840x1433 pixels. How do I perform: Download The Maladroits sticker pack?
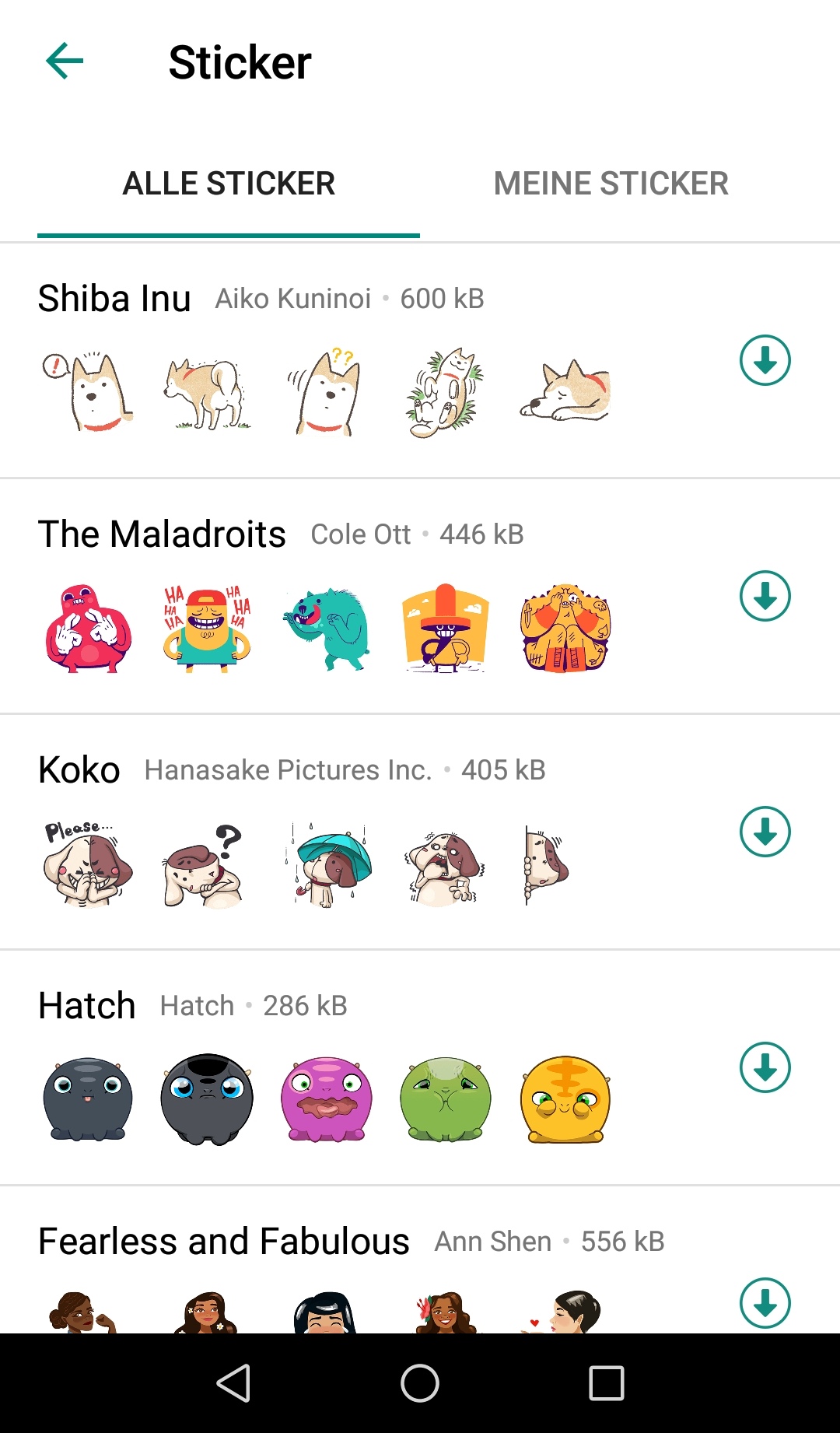765,597
